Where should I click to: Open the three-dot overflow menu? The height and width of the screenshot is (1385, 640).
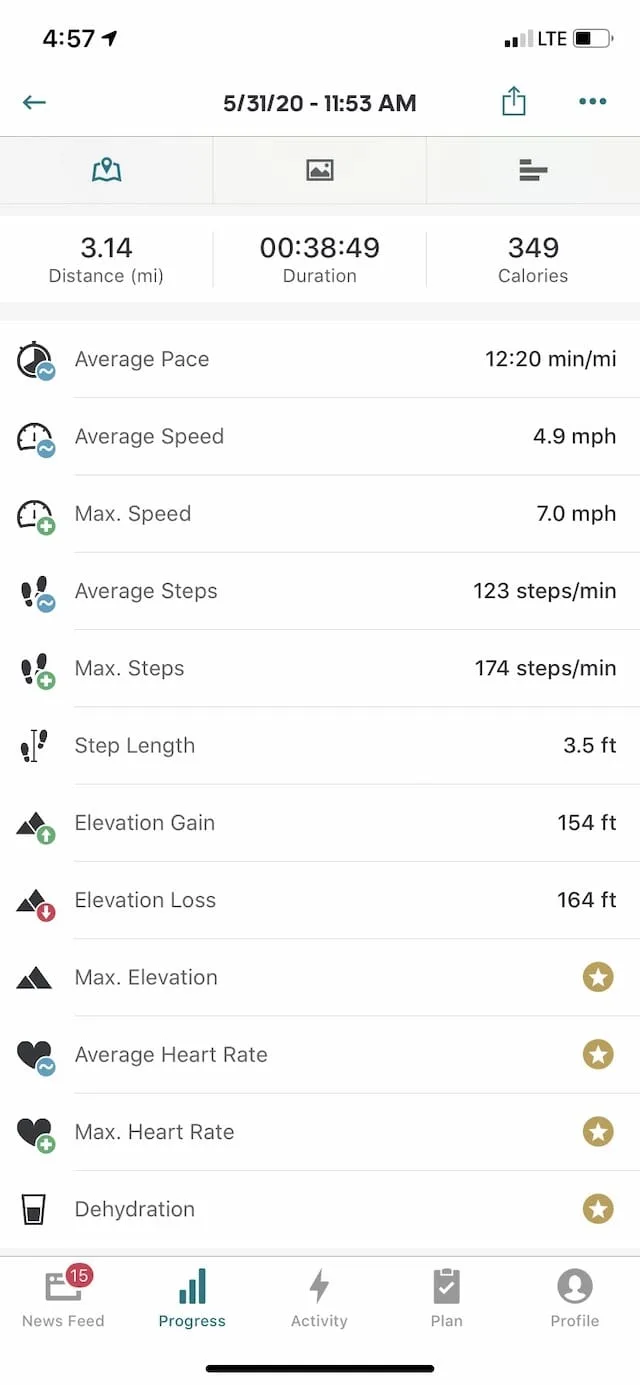pyautogui.click(x=592, y=102)
